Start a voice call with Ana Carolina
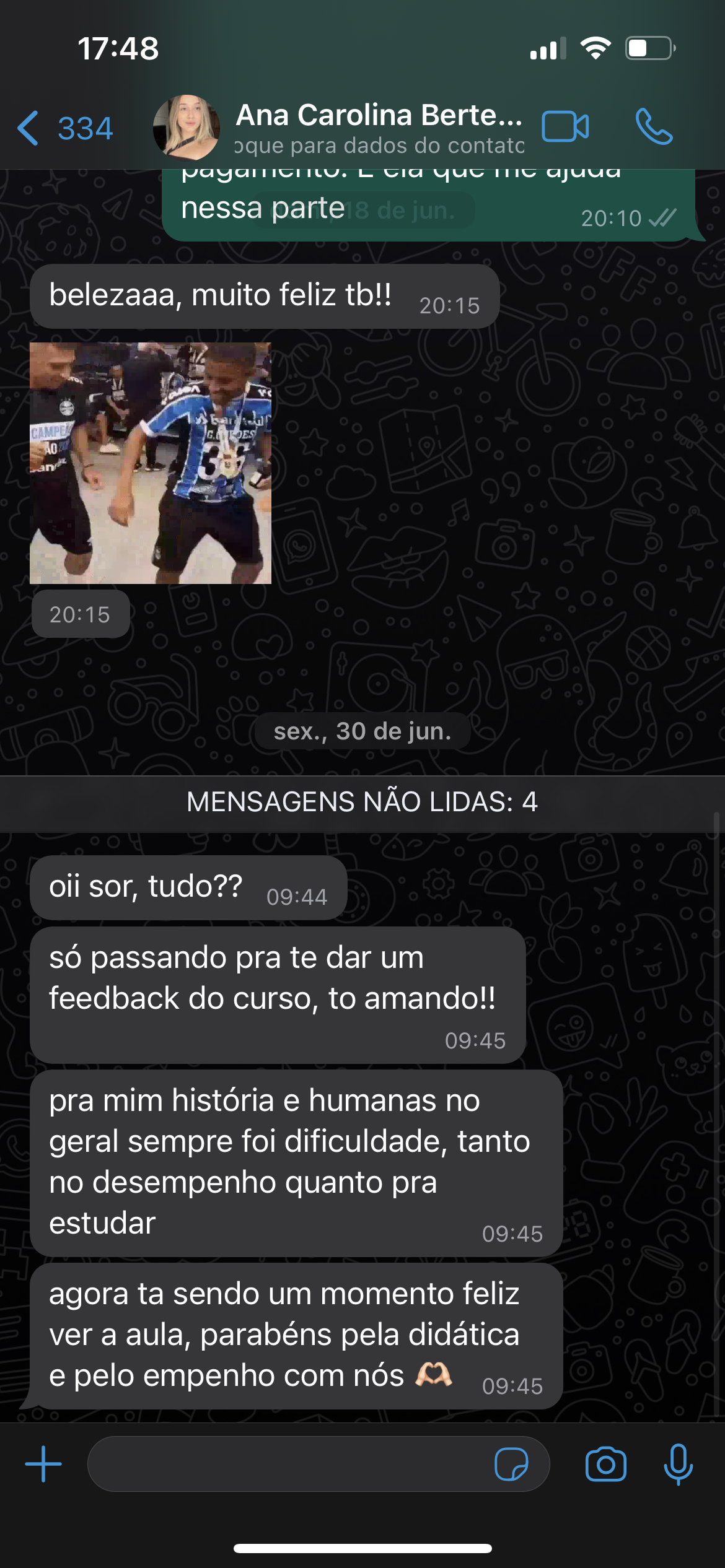The image size is (725, 1568). pos(654,127)
